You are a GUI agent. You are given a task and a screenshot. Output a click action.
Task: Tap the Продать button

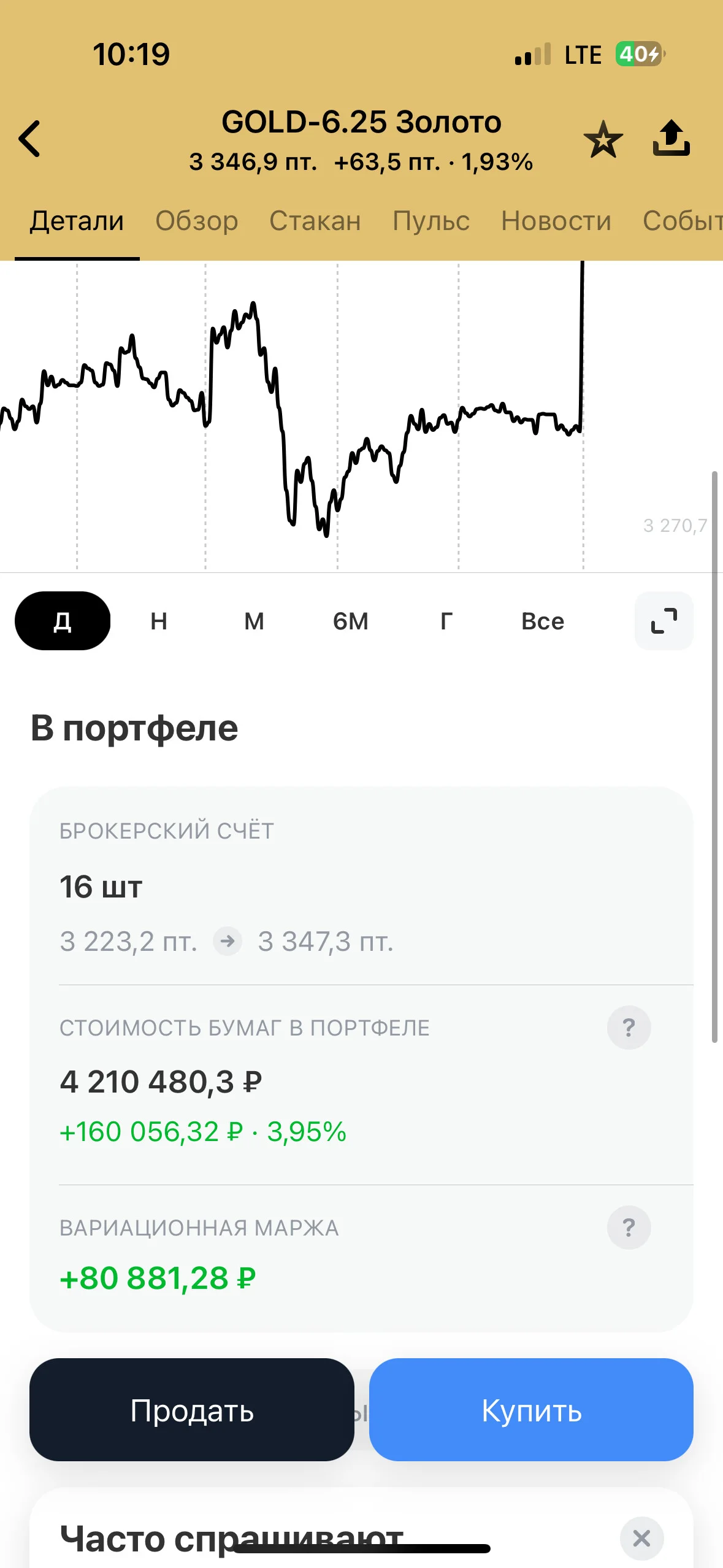[x=192, y=1410]
